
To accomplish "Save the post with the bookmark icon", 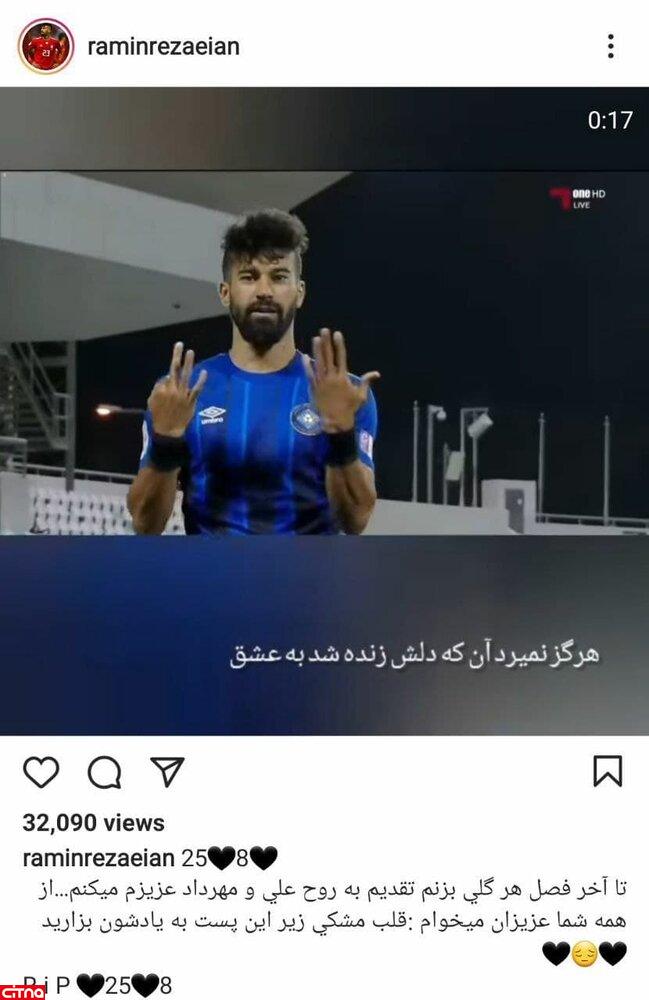I will pos(607,771).
